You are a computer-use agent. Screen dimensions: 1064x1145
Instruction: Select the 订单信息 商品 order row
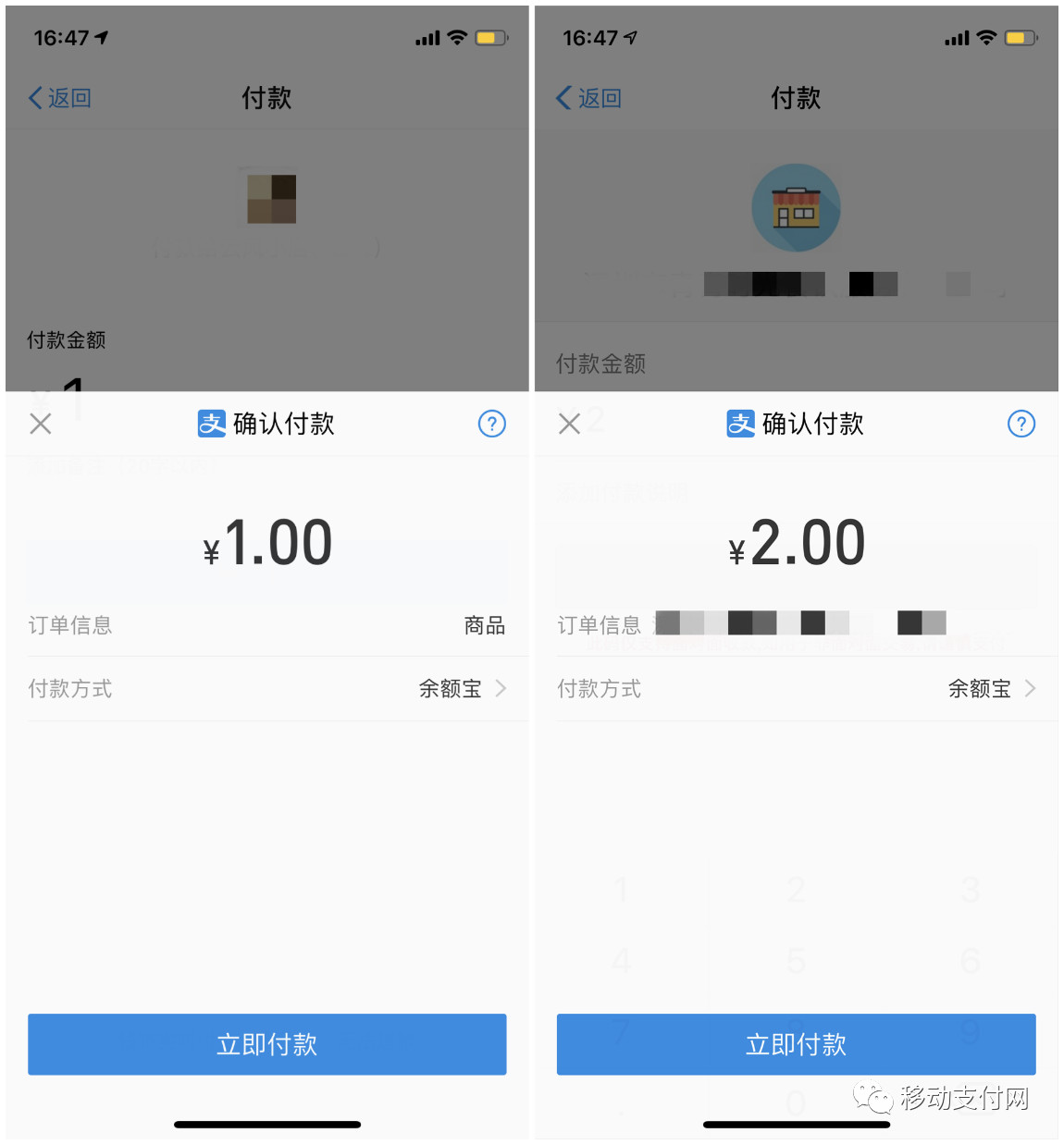click(266, 624)
